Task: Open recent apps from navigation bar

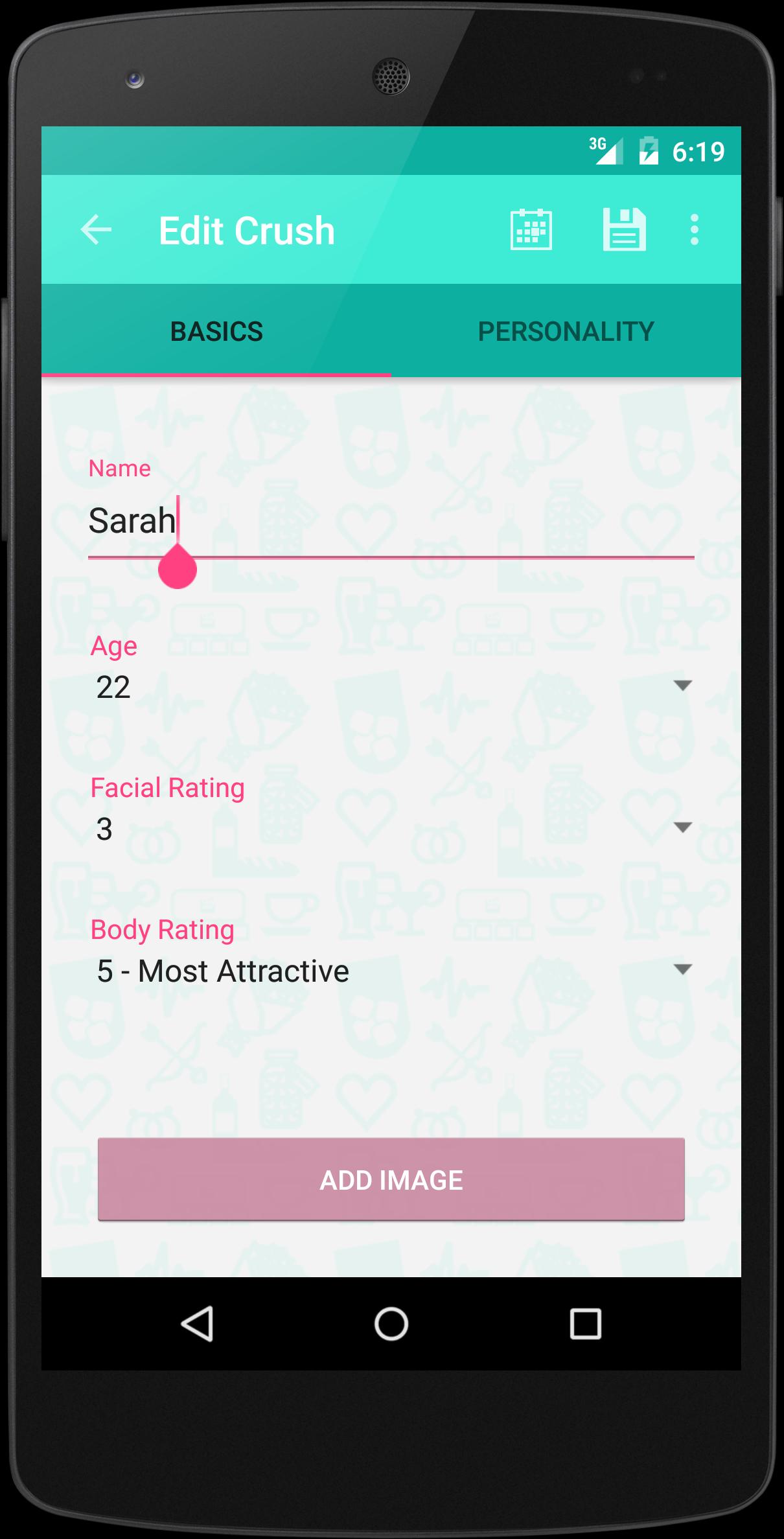Action: pyautogui.click(x=585, y=1323)
